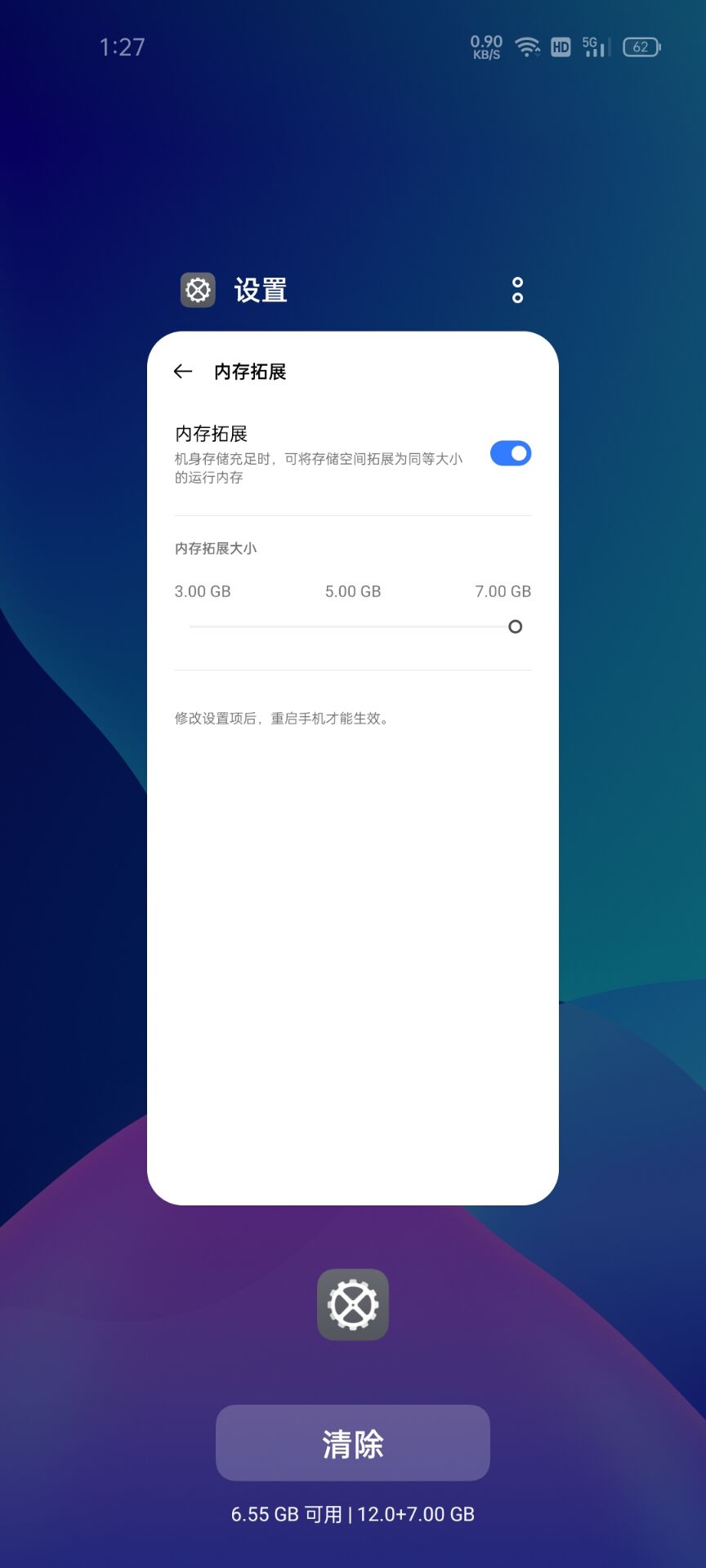Tap the Settings app icon beside the 设置 title
The height and width of the screenshot is (1568, 706).
point(198,290)
